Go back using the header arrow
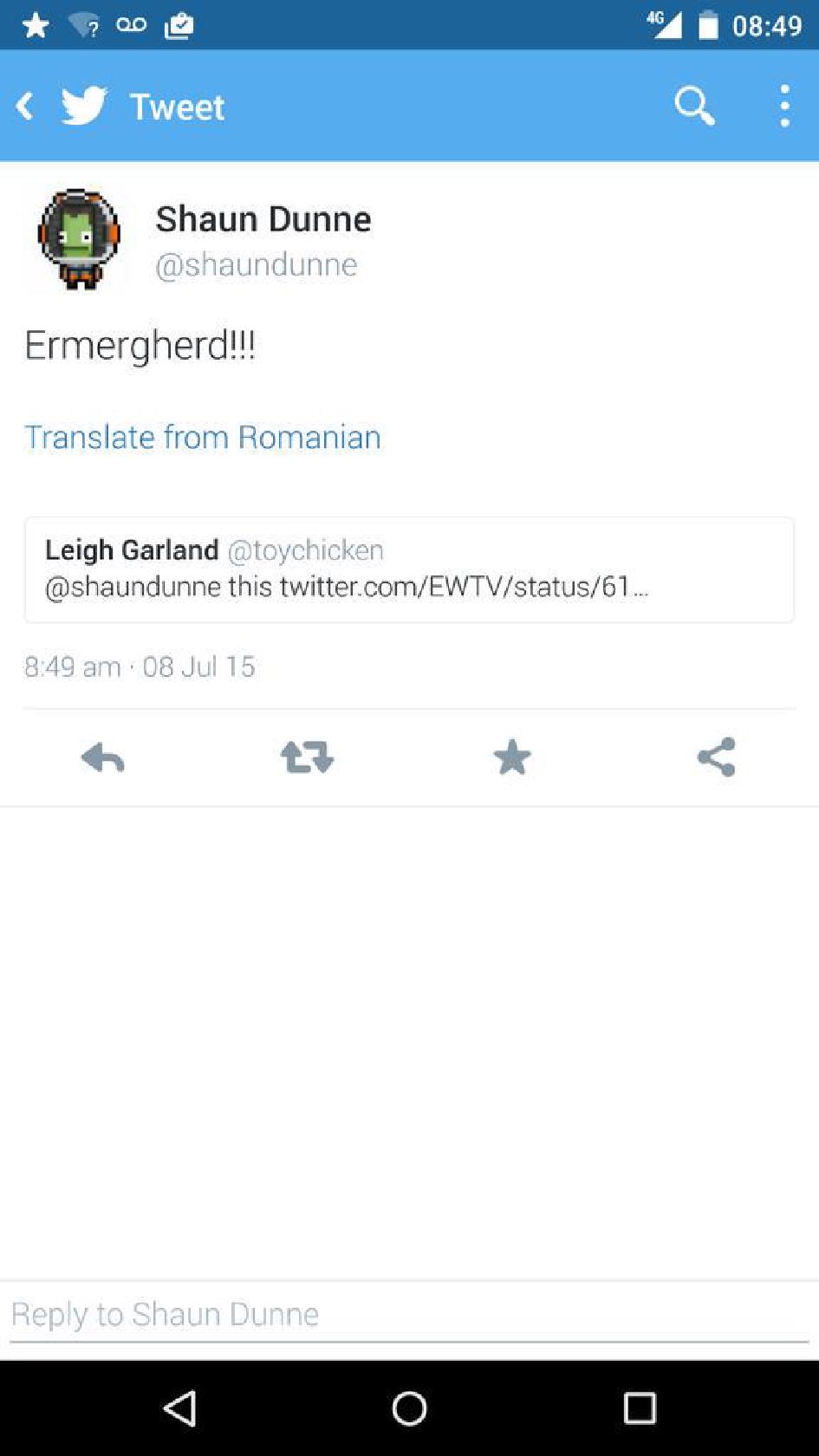The image size is (819, 1456). coord(26,107)
